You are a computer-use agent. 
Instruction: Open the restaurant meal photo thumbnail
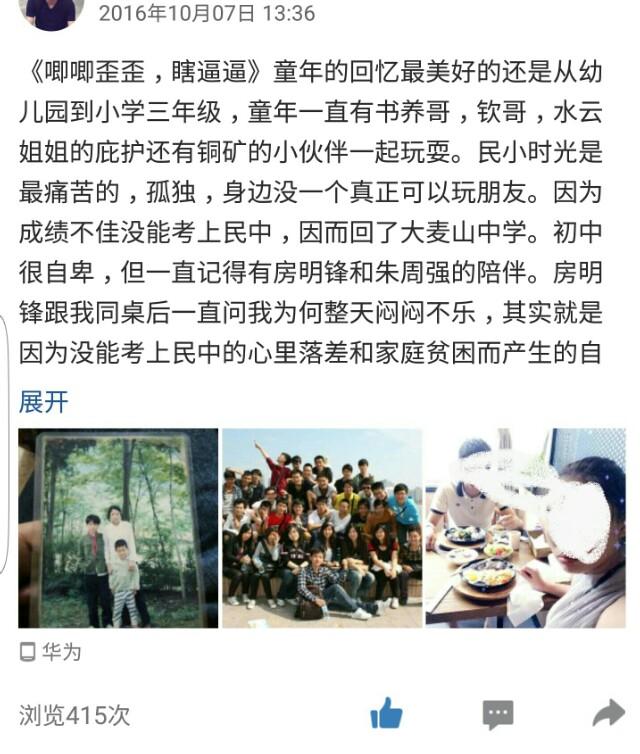point(525,528)
